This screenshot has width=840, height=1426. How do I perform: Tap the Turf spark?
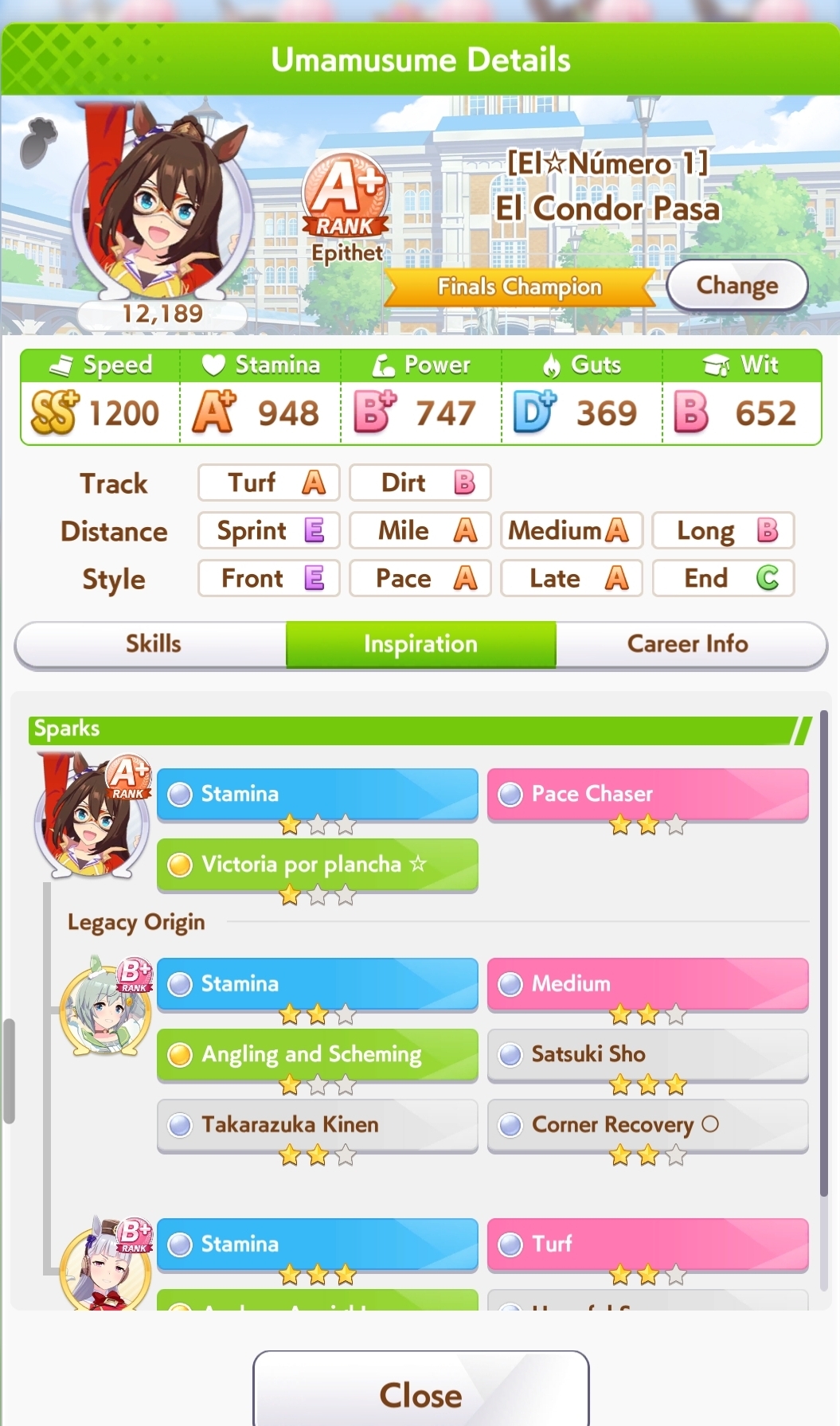click(647, 1244)
